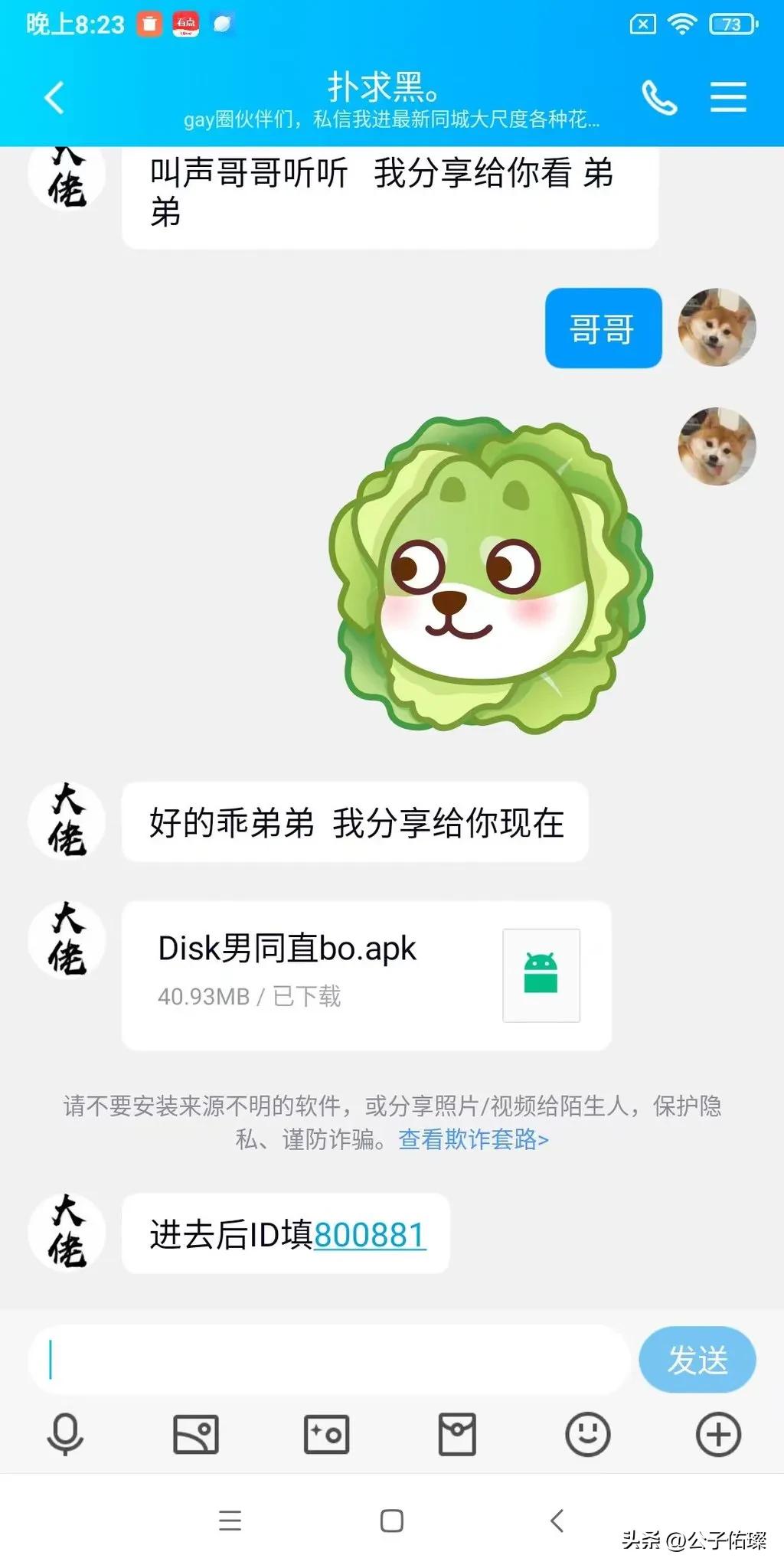Open the emoji smiley panel

pyautogui.click(x=587, y=1435)
